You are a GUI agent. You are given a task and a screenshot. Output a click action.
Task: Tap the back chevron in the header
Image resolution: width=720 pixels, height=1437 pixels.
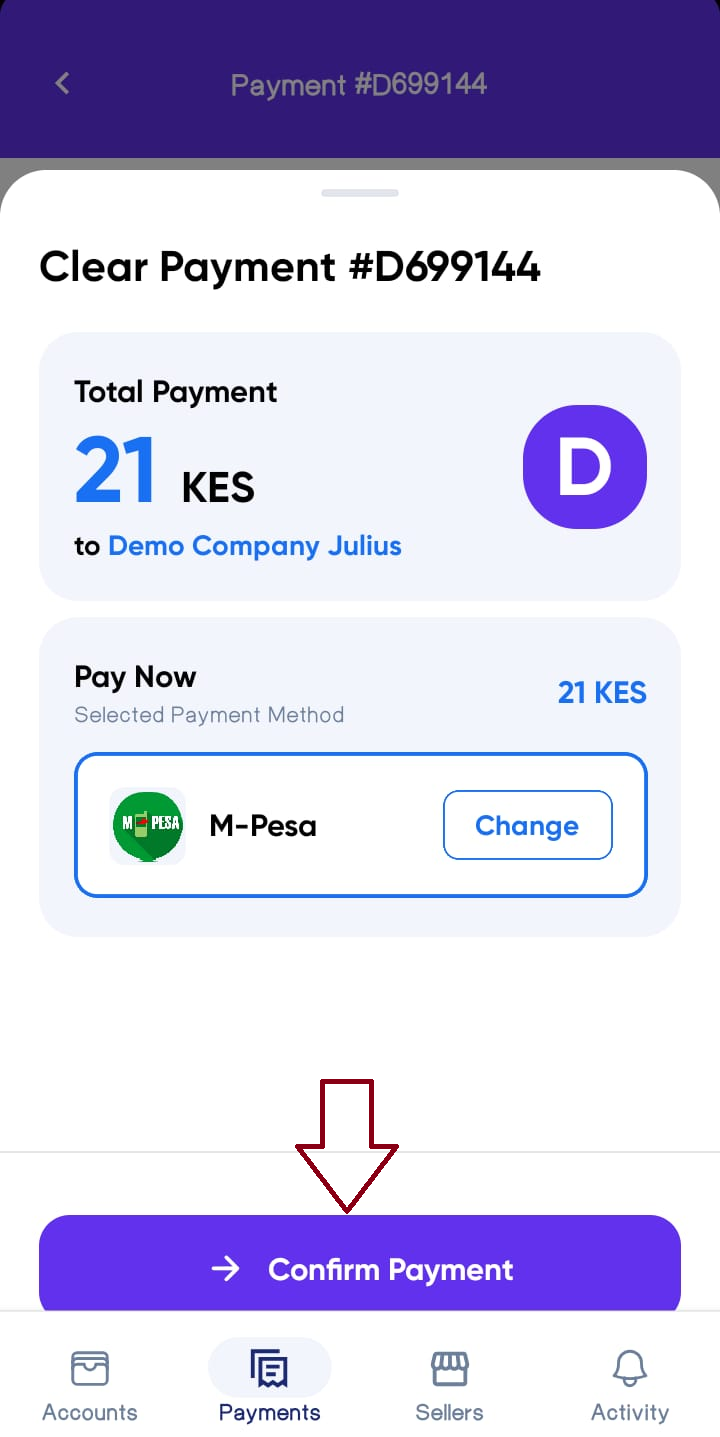[62, 83]
